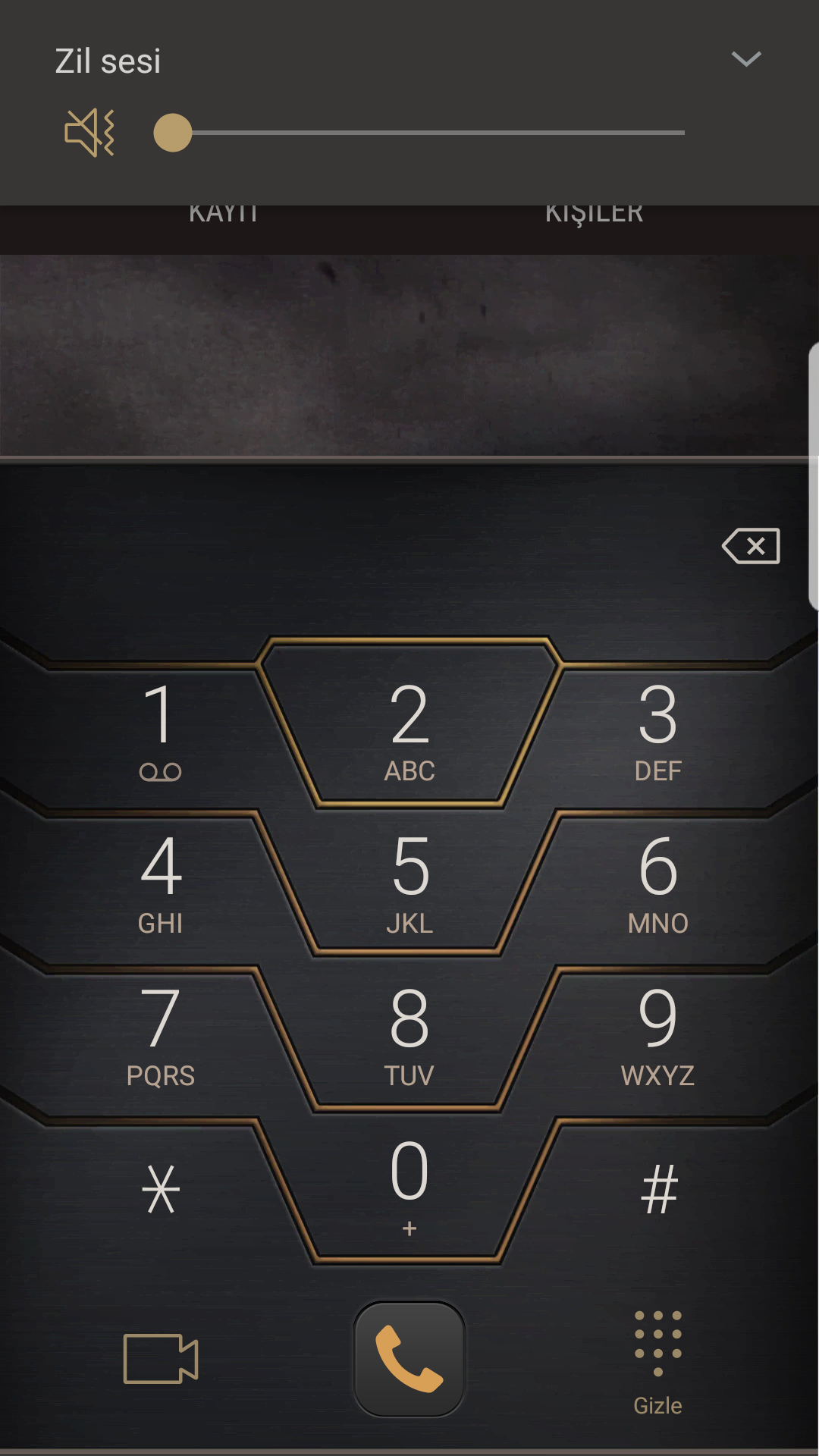Switch to the Kişiler tab
819x1456 pixels.
pyautogui.click(x=594, y=214)
